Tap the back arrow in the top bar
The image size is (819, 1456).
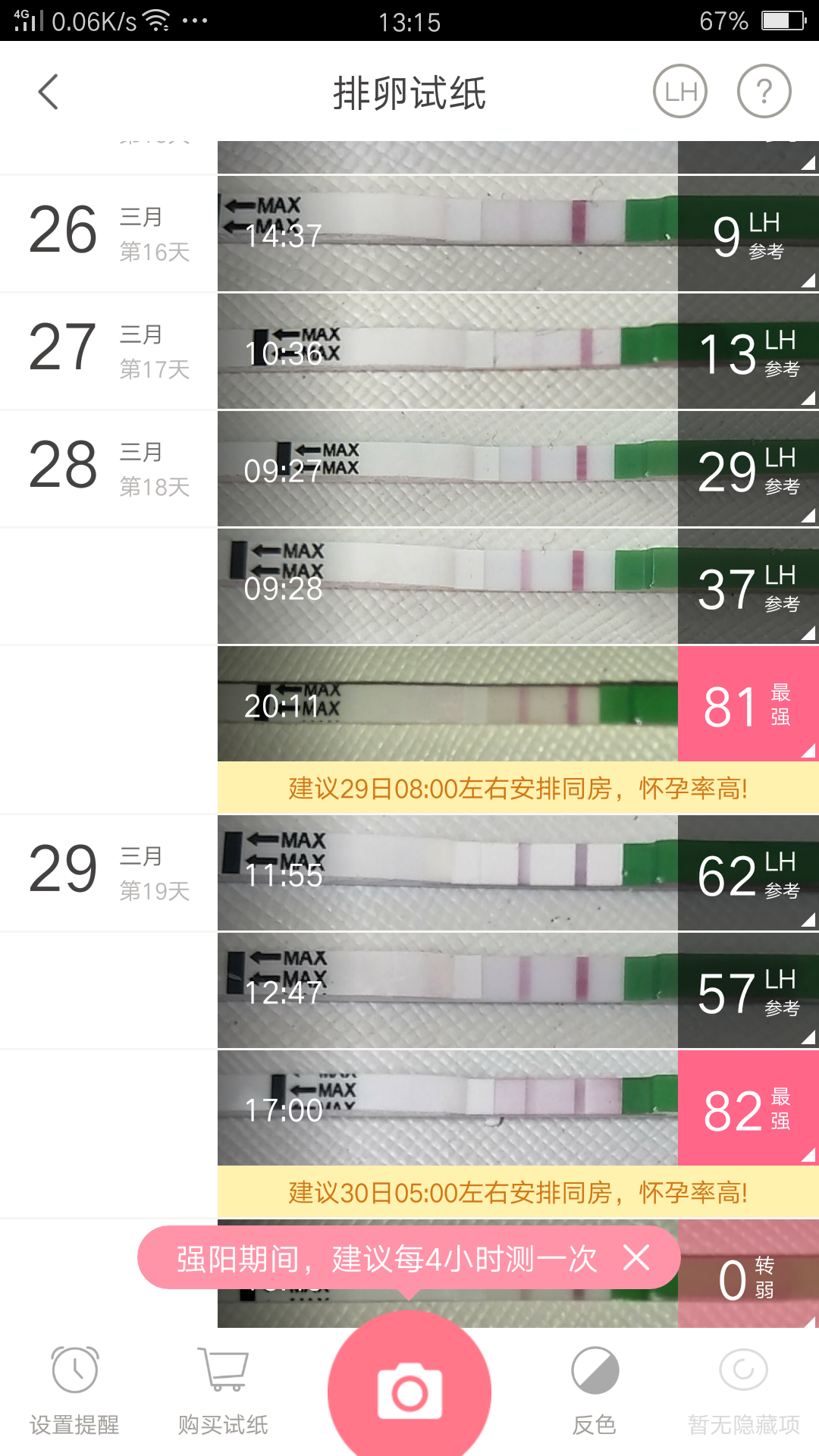(x=48, y=91)
